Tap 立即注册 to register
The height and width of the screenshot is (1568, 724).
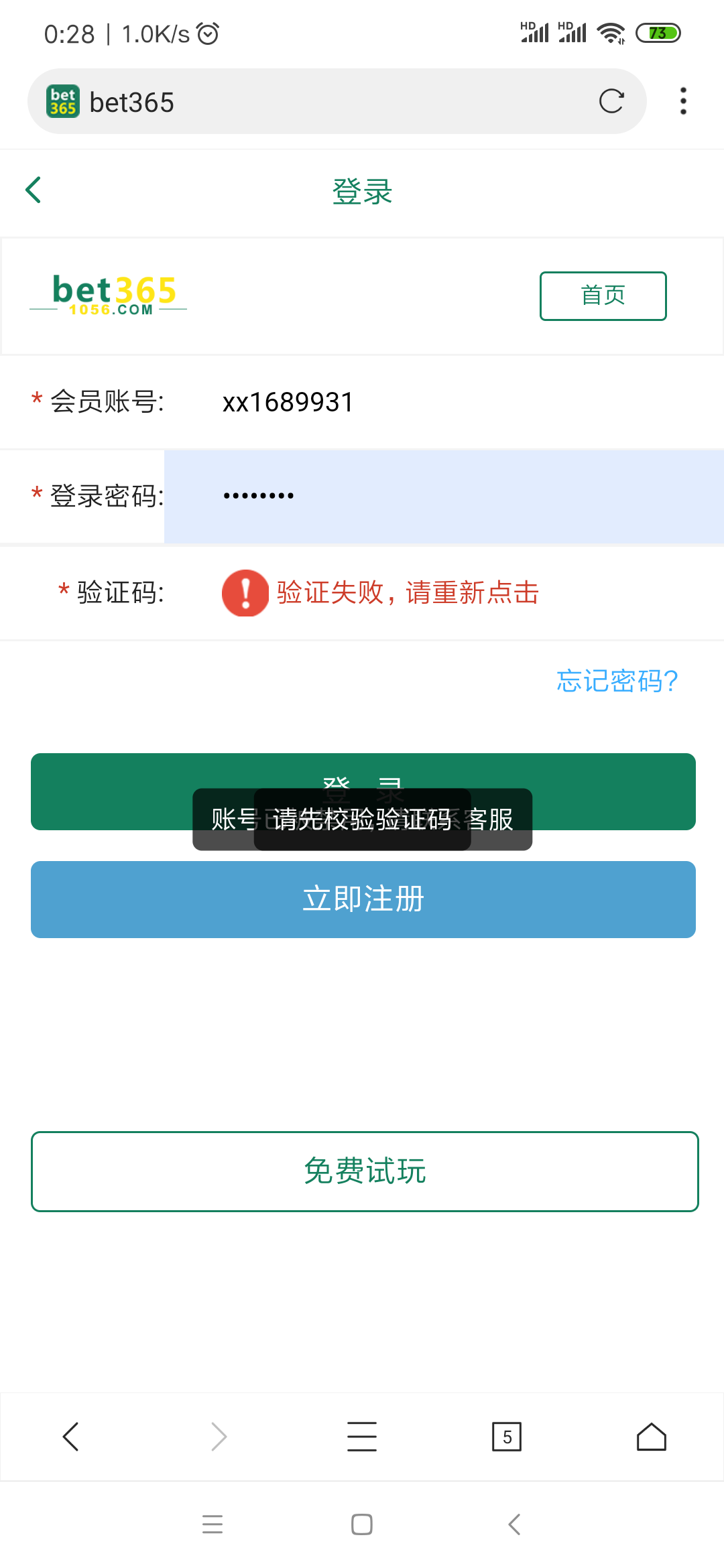[x=363, y=899]
